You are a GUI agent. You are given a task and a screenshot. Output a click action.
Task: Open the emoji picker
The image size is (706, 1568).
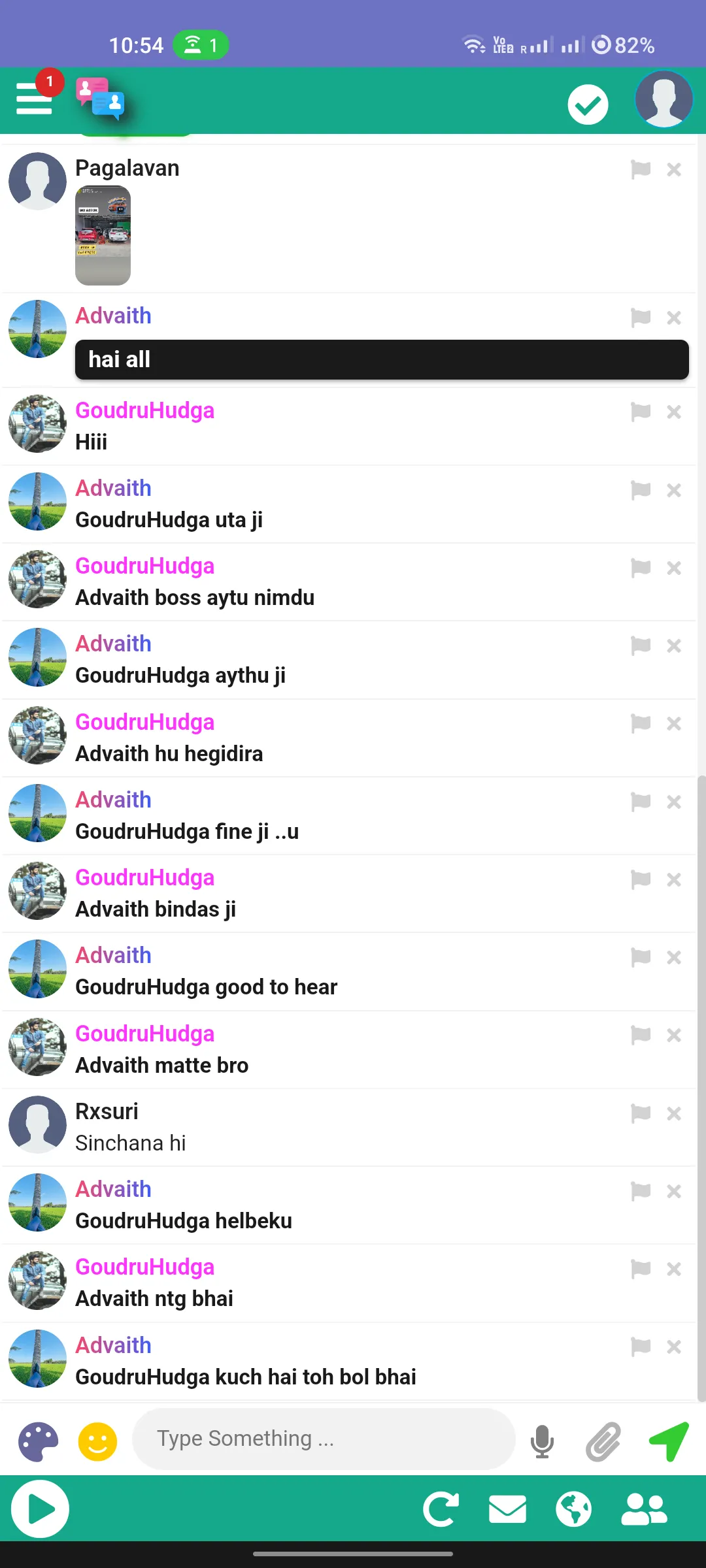(97, 1441)
